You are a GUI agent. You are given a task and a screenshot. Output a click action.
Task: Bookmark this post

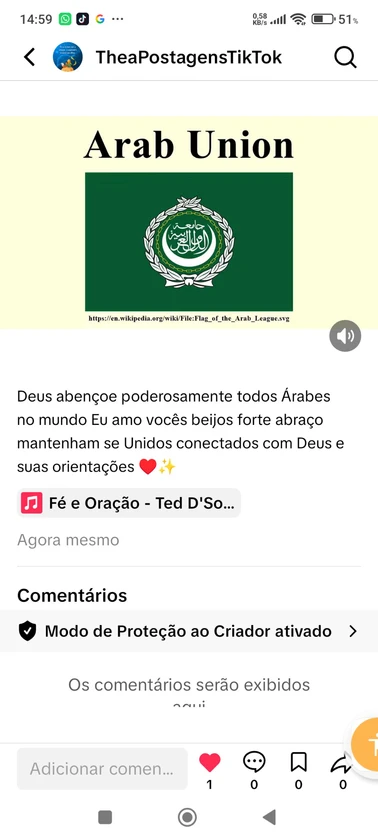tap(298, 762)
